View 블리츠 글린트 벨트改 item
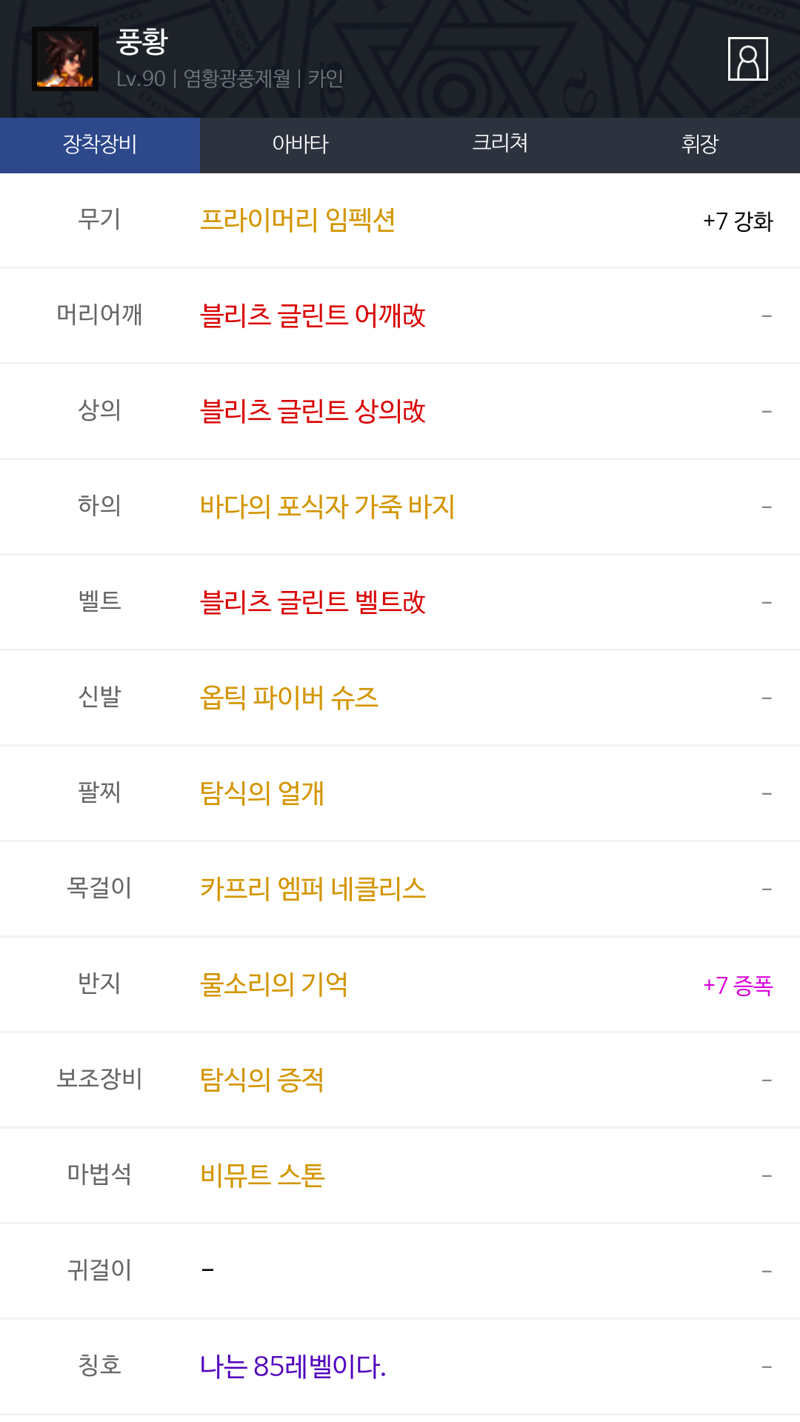 pos(313,602)
